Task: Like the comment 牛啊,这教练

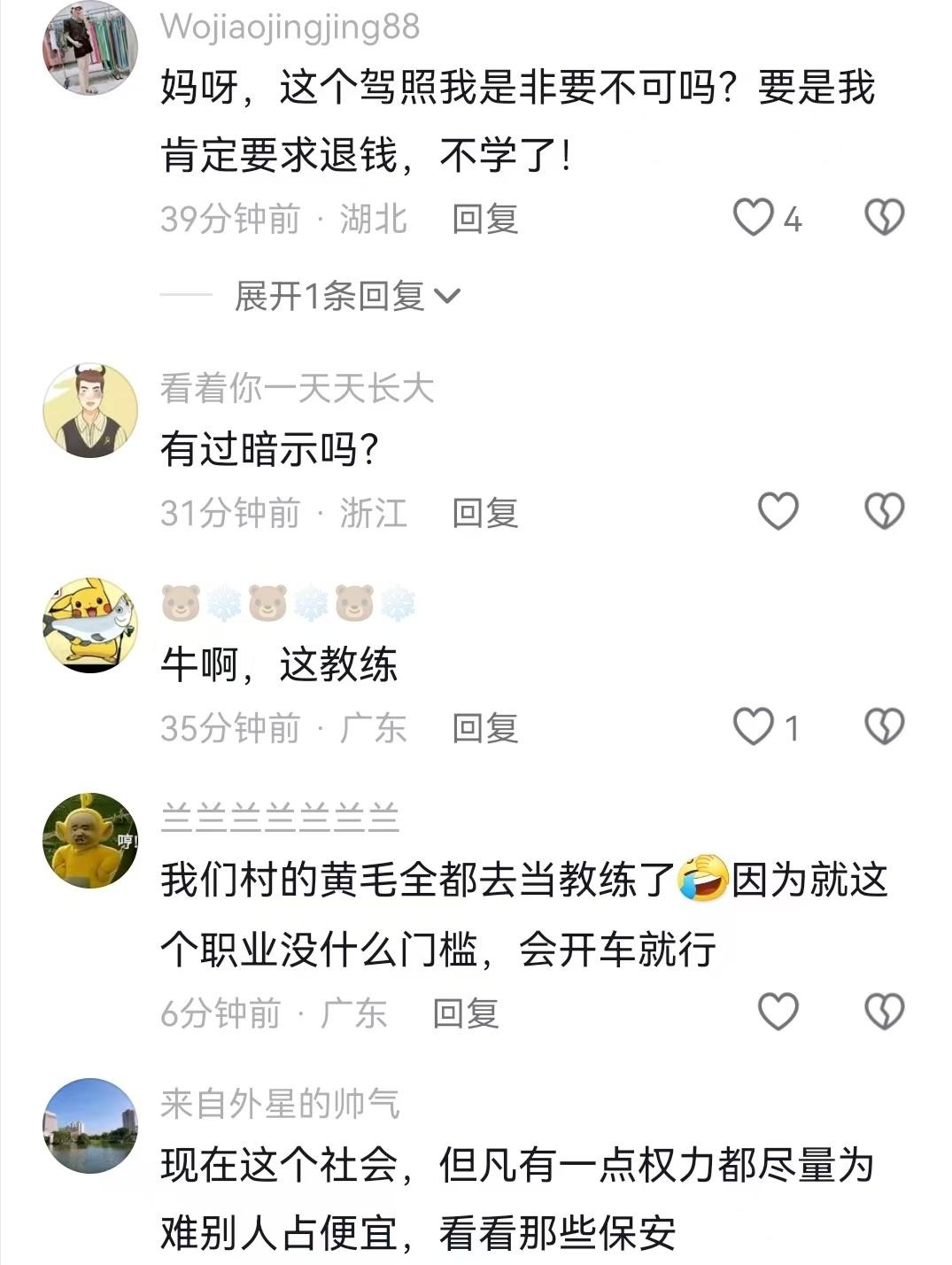Action: [x=754, y=727]
